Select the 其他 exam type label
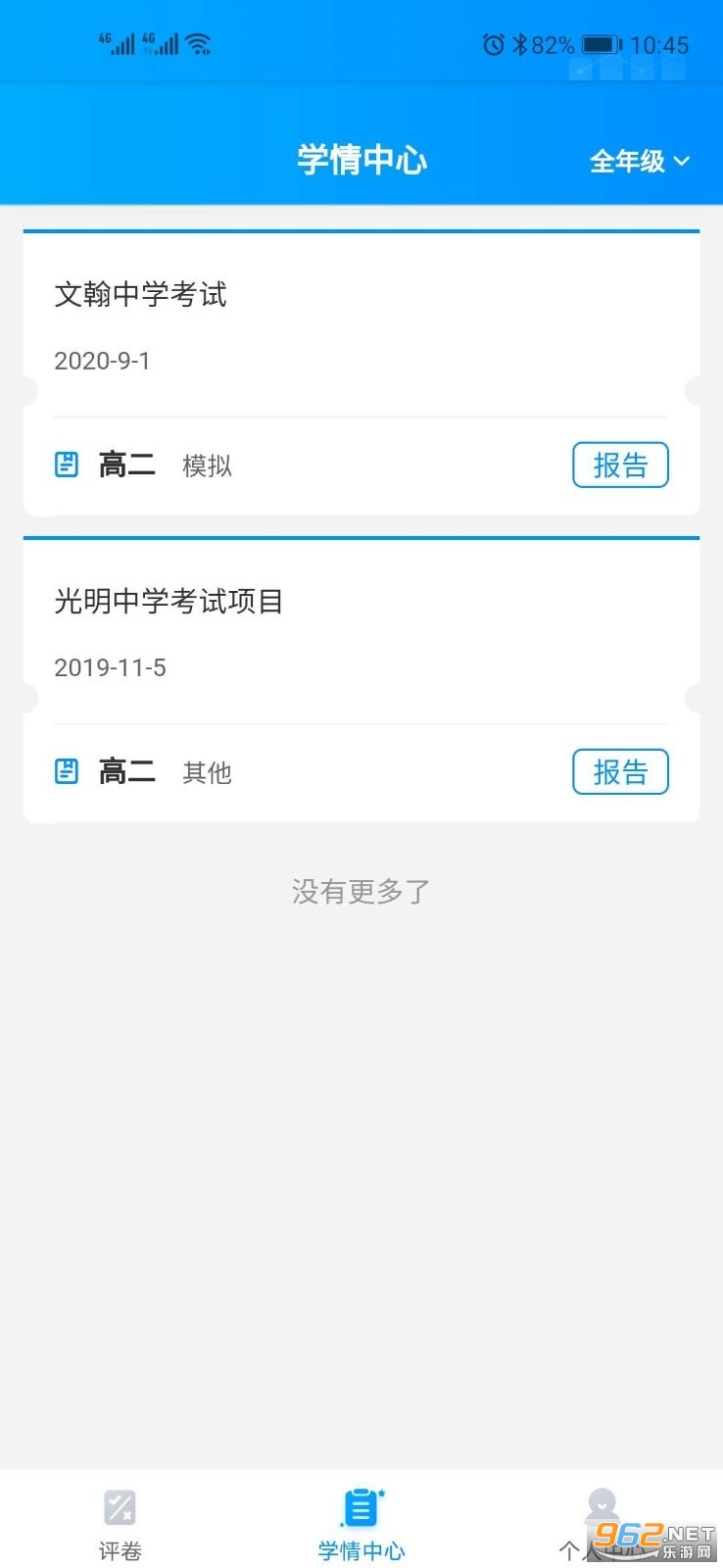 tap(206, 773)
